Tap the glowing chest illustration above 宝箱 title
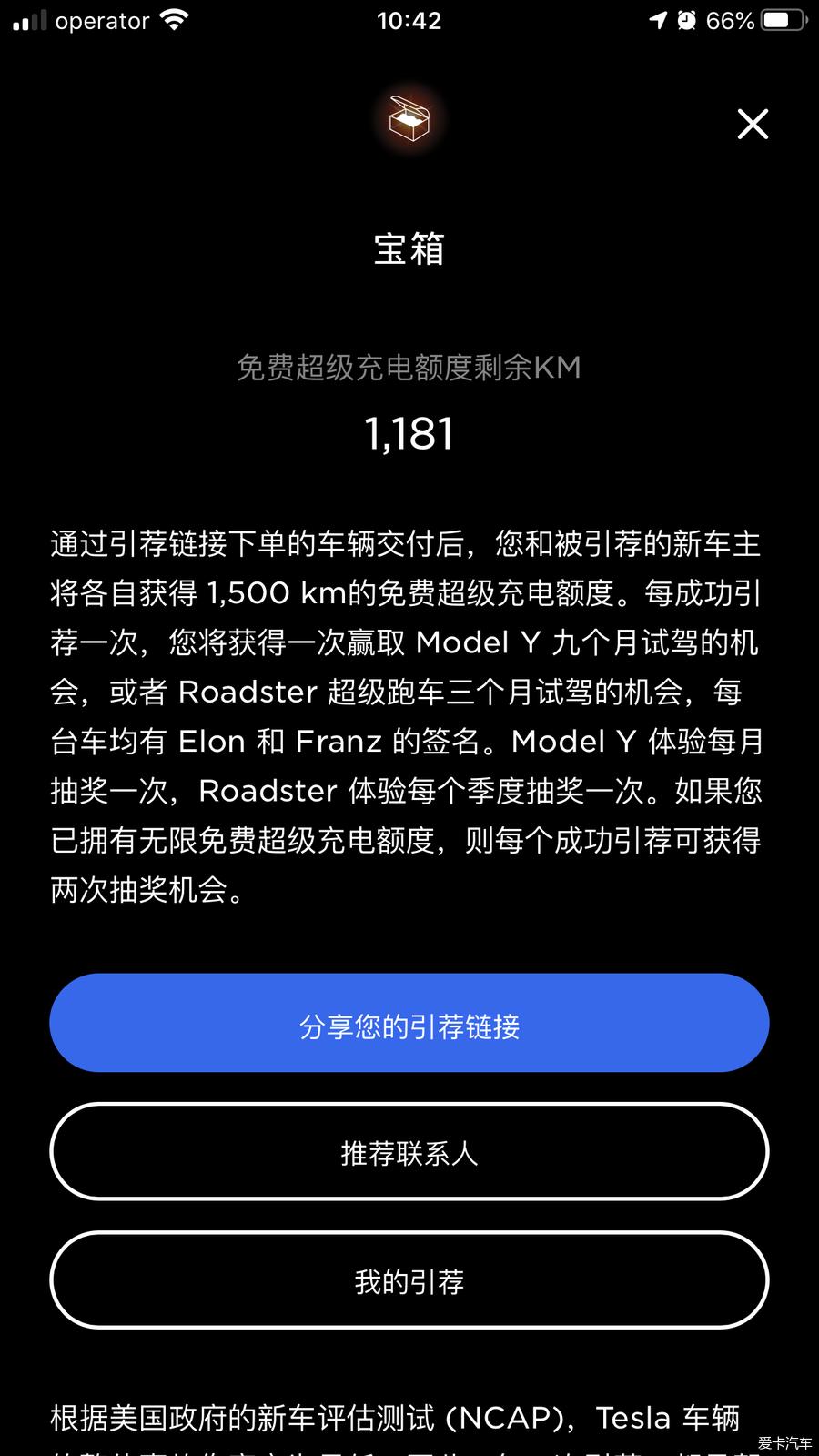 coord(409,120)
